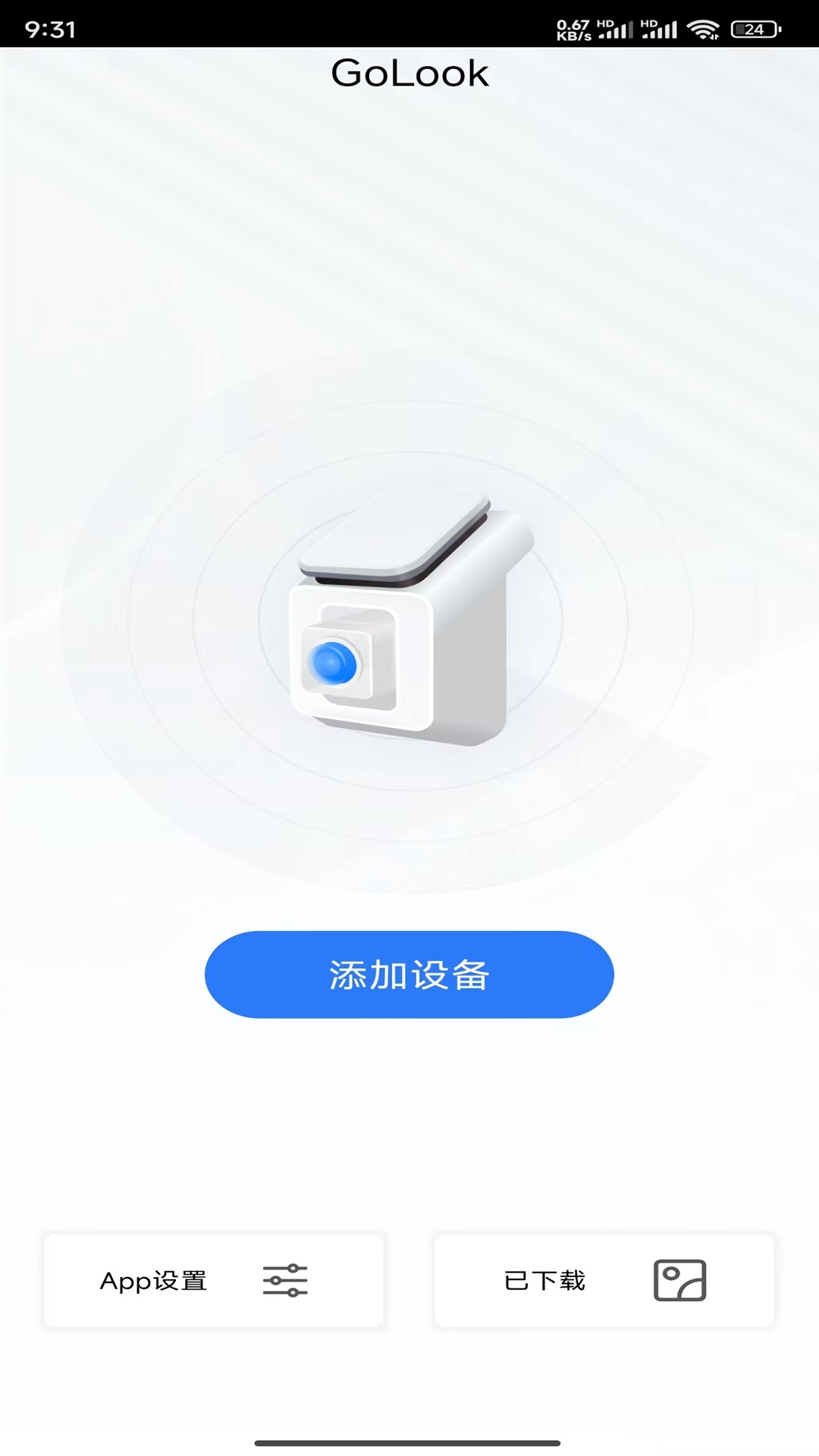Select the App设置 card
Viewport: 819px width, 1456px height.
(x=215, y=1279)
